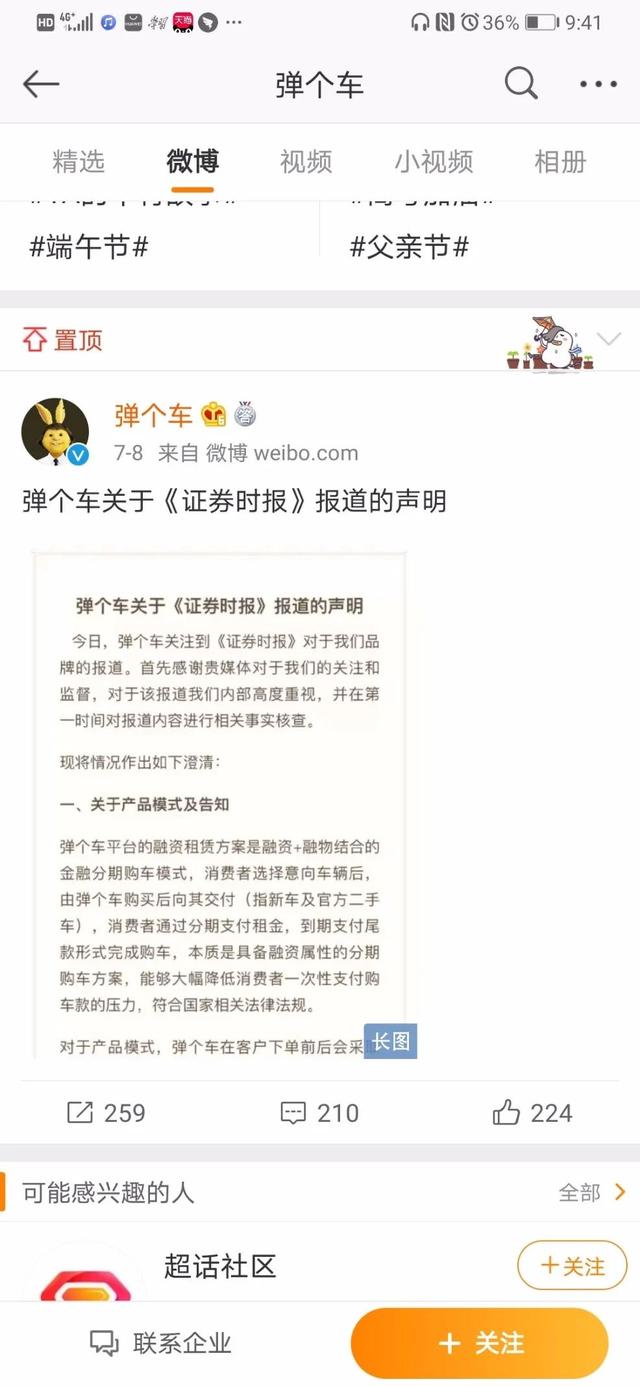Like the 证券时报 statement post
The height and width of the screenshot is (1386, 640).
pos(533,1112)
